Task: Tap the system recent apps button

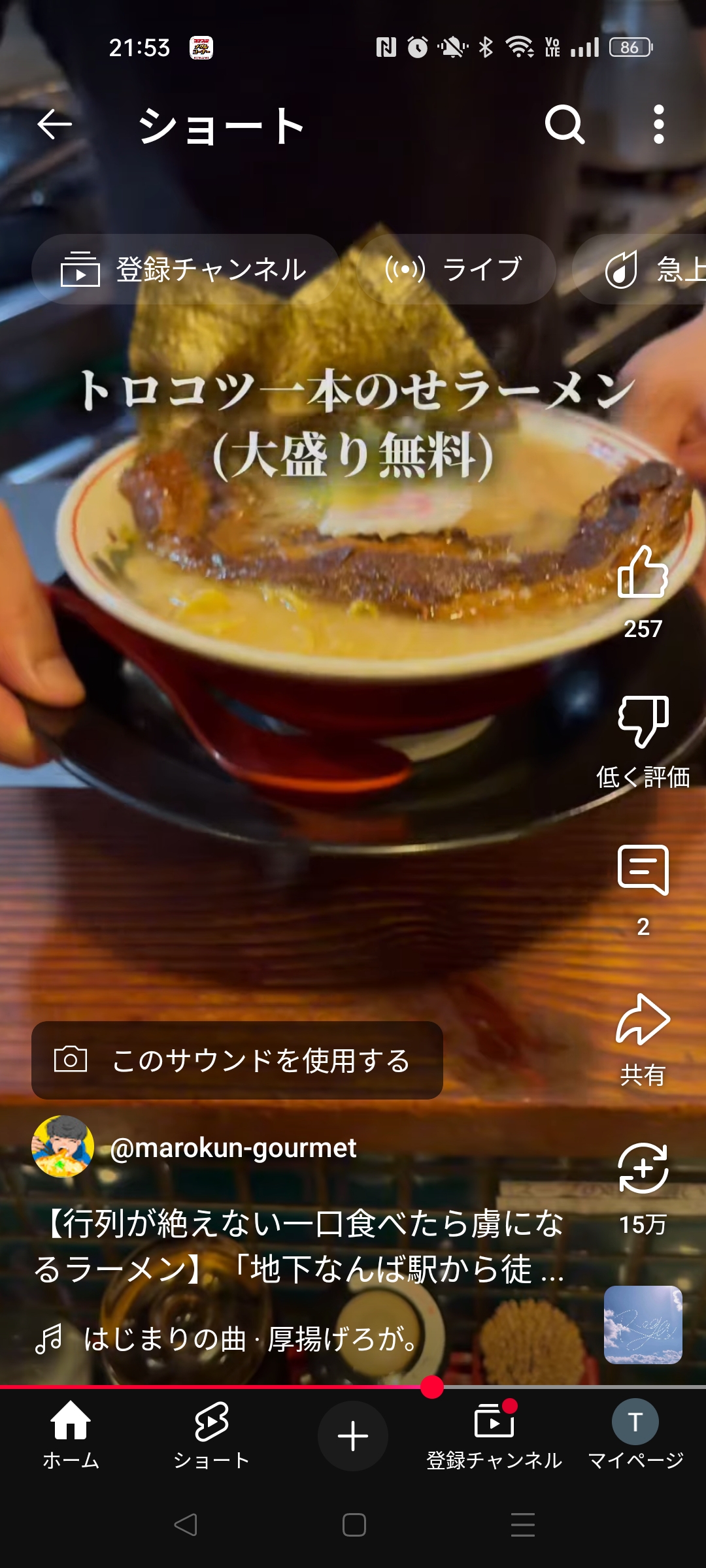Action: (x=523, y=1525)
